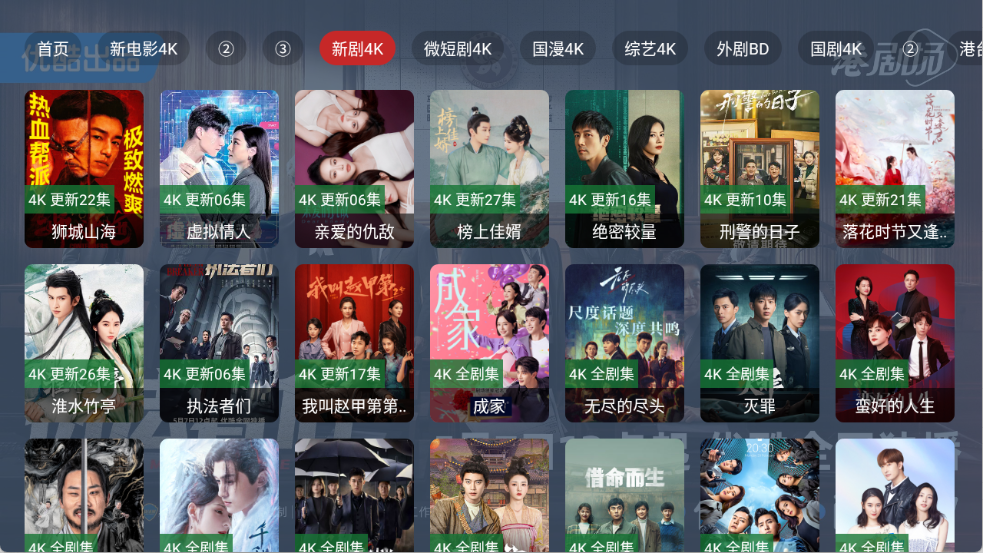Open the drama 淮水竹亭
Image resolution: width=983 pixels, height=553 pixels.
[84, 342]
